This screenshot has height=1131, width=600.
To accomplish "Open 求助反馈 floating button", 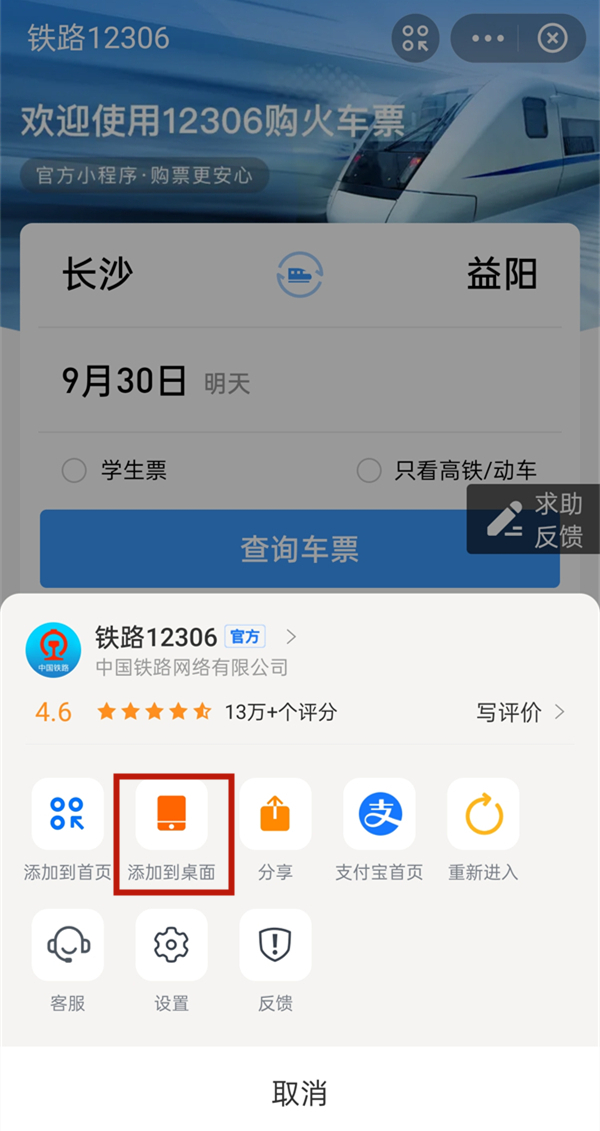I will click(535, 520).
